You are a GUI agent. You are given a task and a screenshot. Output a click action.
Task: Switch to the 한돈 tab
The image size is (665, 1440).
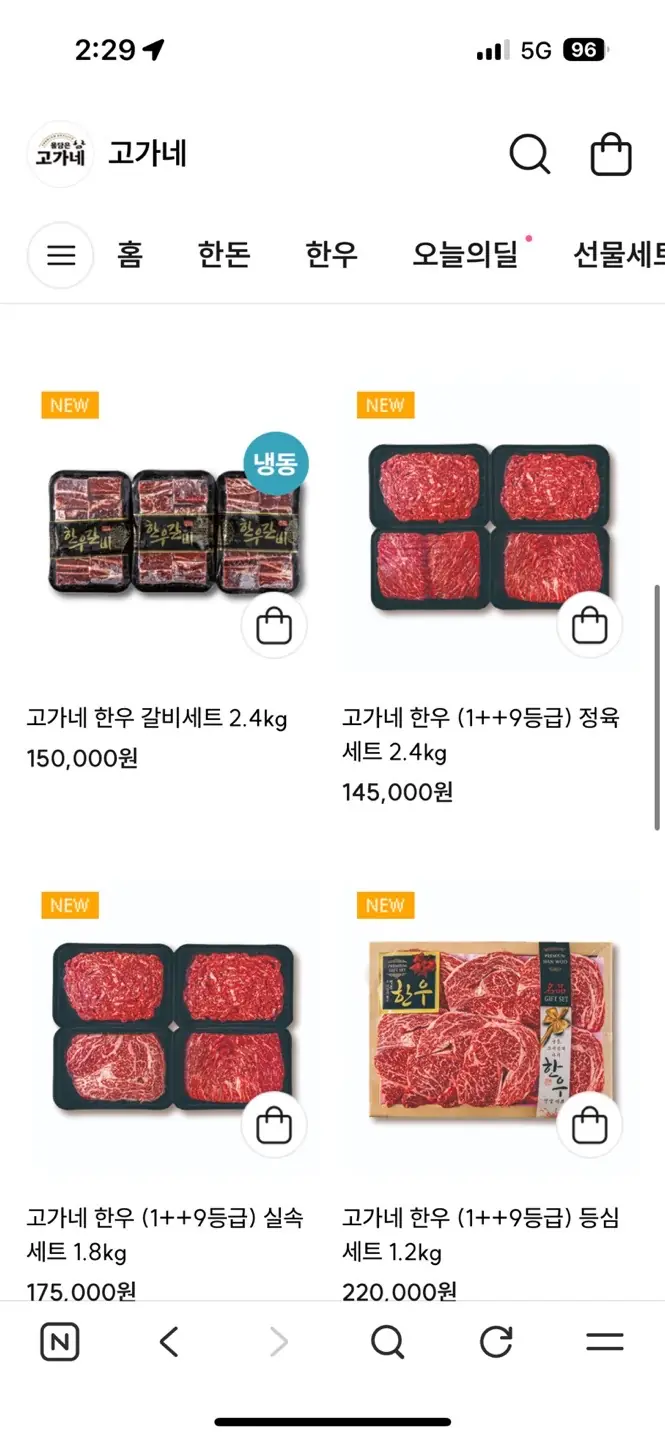click(x=223, y=255)
